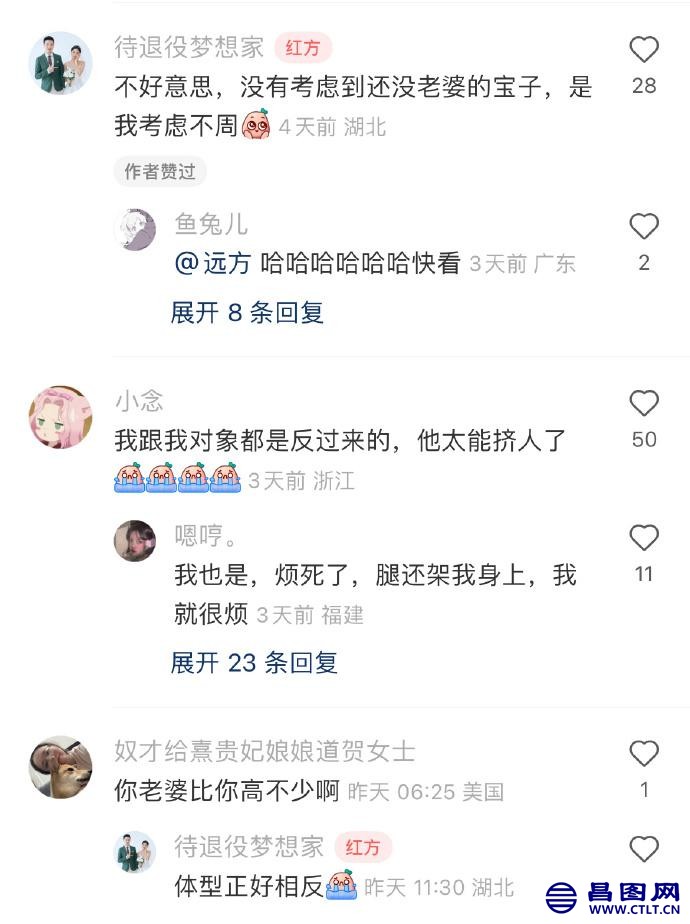Like 小念's comment with 50 likes
Image resolution: width=690 pixels, height=924 pixels.
(644, 404)
